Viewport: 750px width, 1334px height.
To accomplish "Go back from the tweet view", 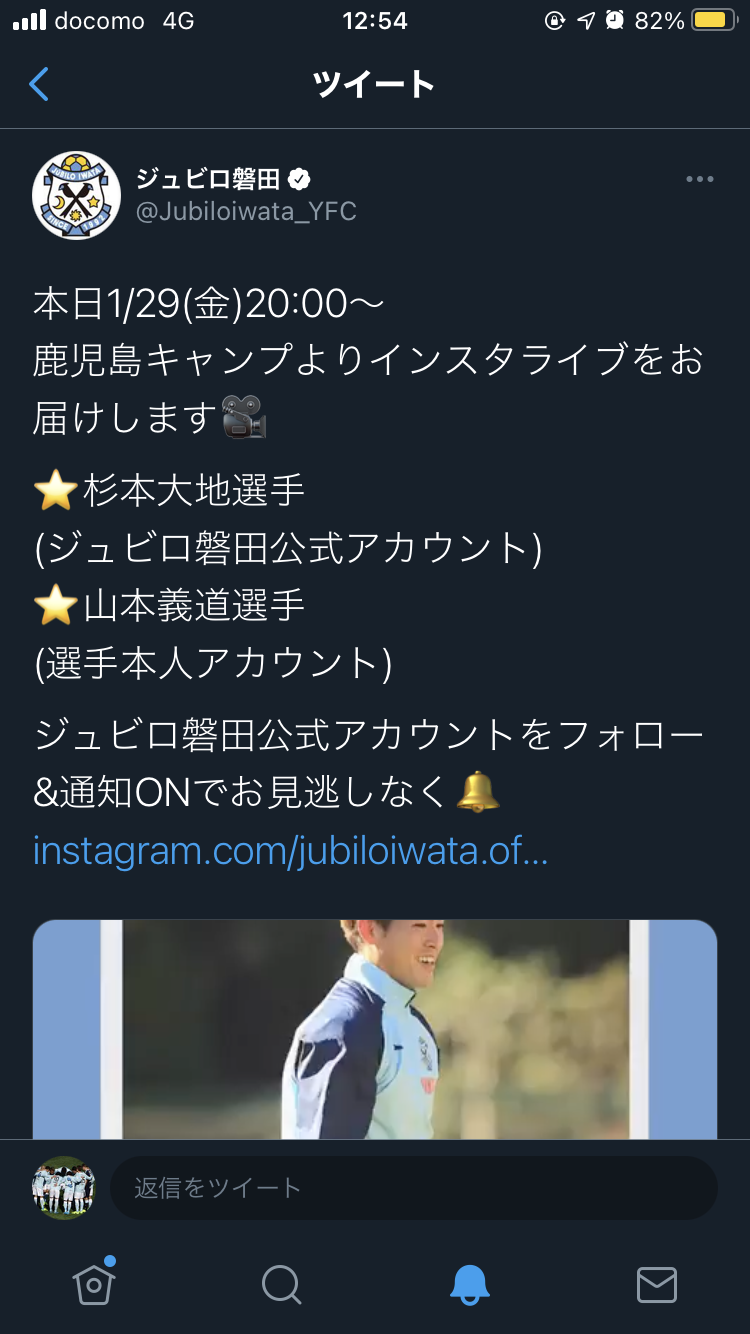I will [39, 84].
